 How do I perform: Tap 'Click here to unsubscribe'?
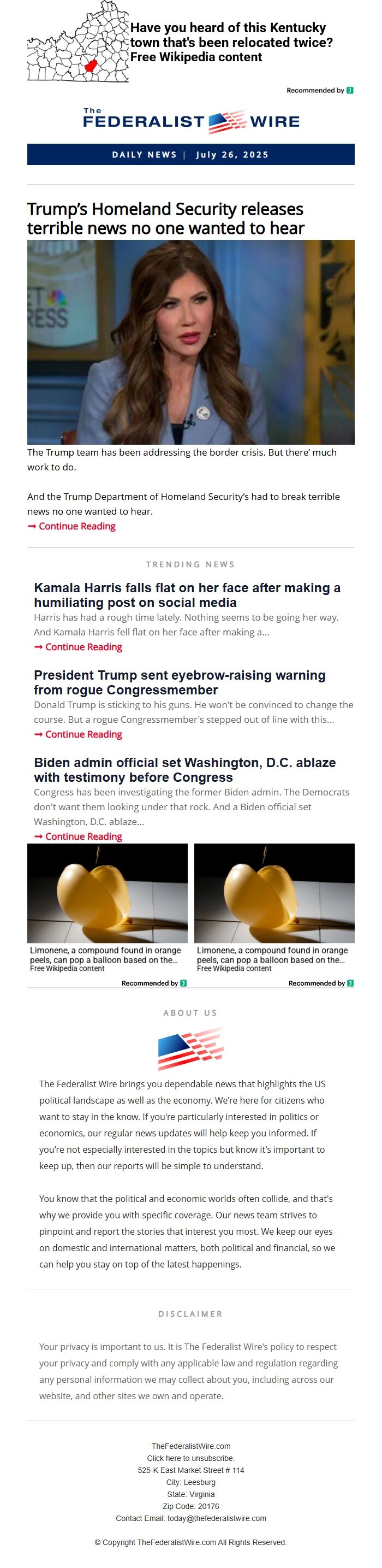190,1458
